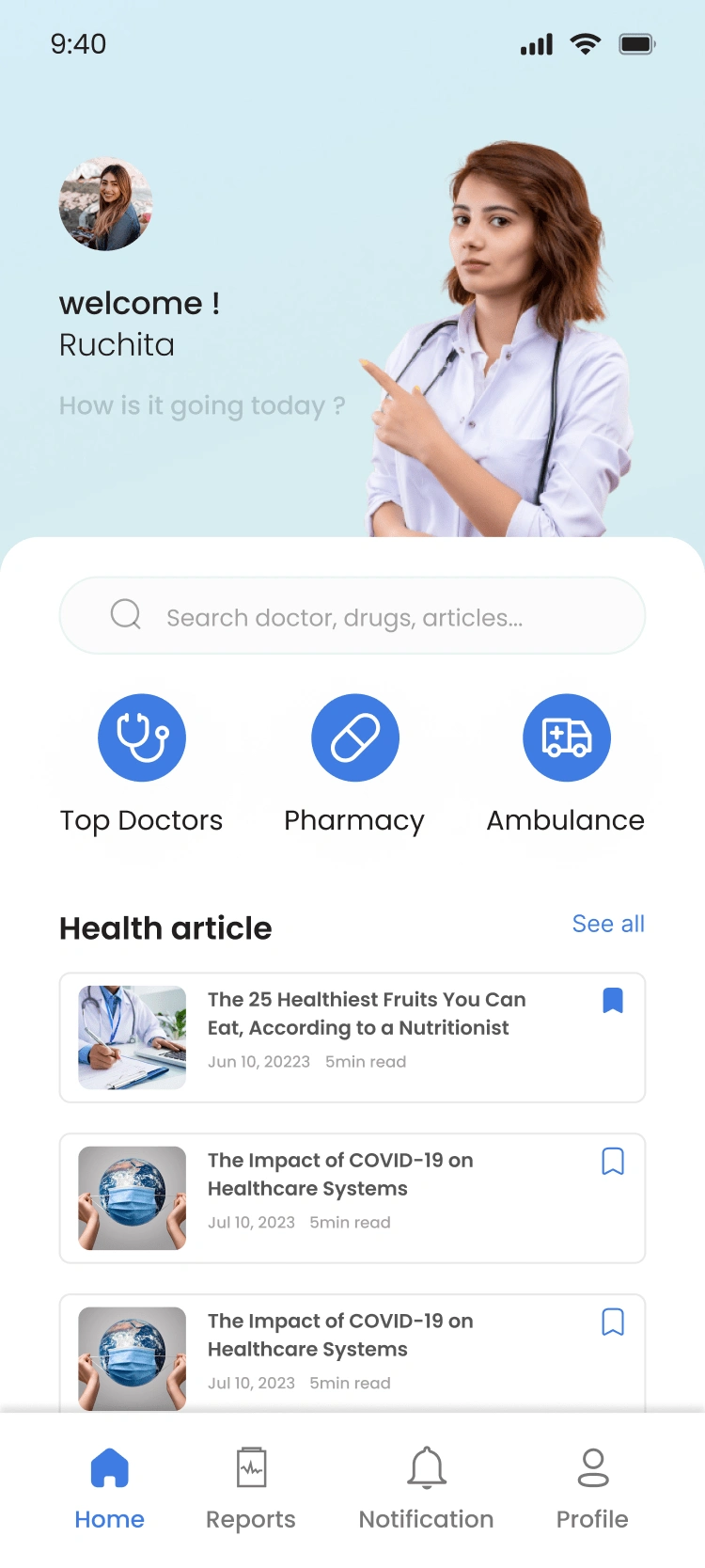Viewport: 705px width, 1568px height.
Task: Open the profile avatar photo
Action: coord(106,204)
